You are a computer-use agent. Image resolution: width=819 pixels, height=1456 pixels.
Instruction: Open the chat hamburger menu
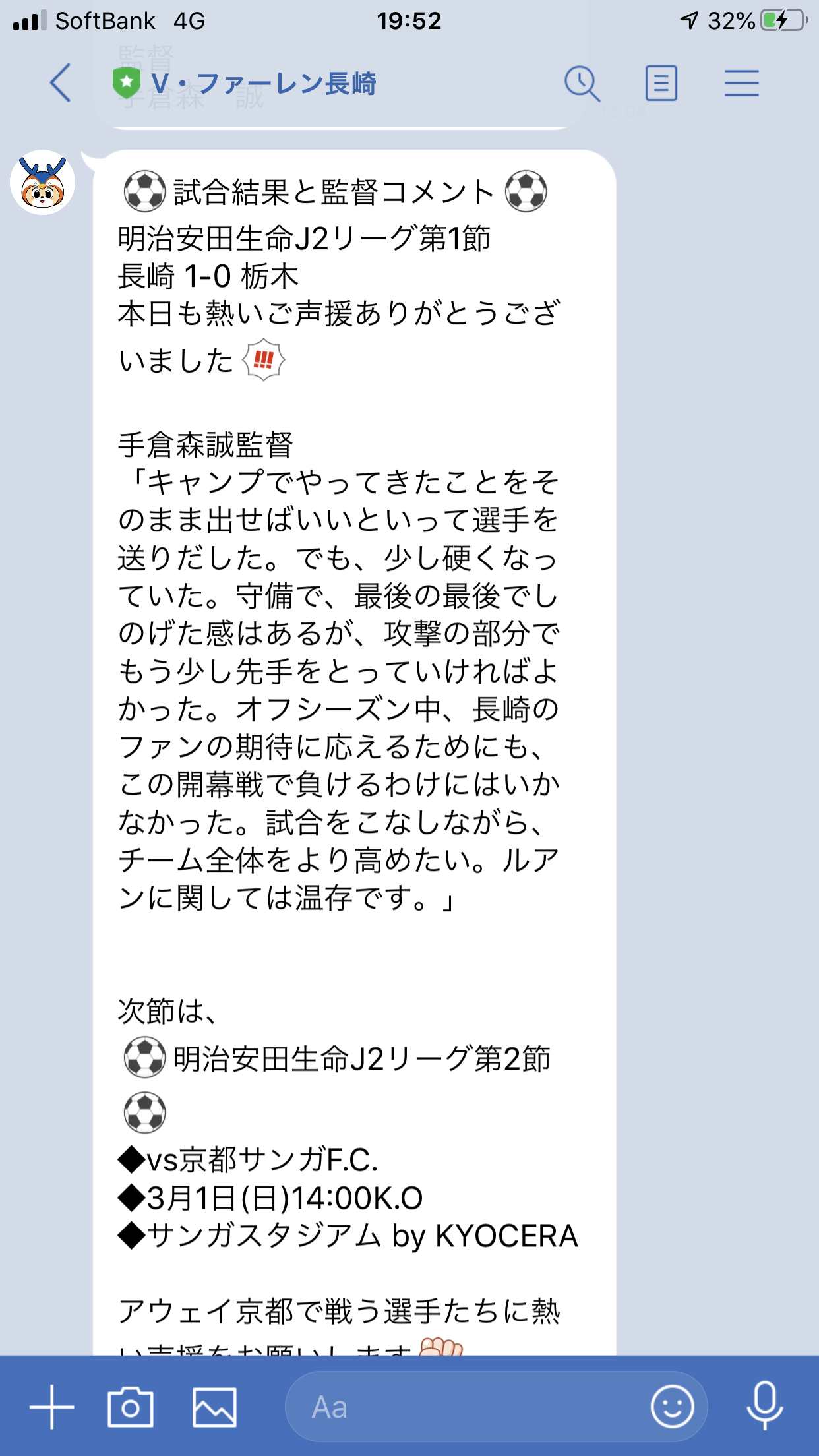(x=741, y=83)
